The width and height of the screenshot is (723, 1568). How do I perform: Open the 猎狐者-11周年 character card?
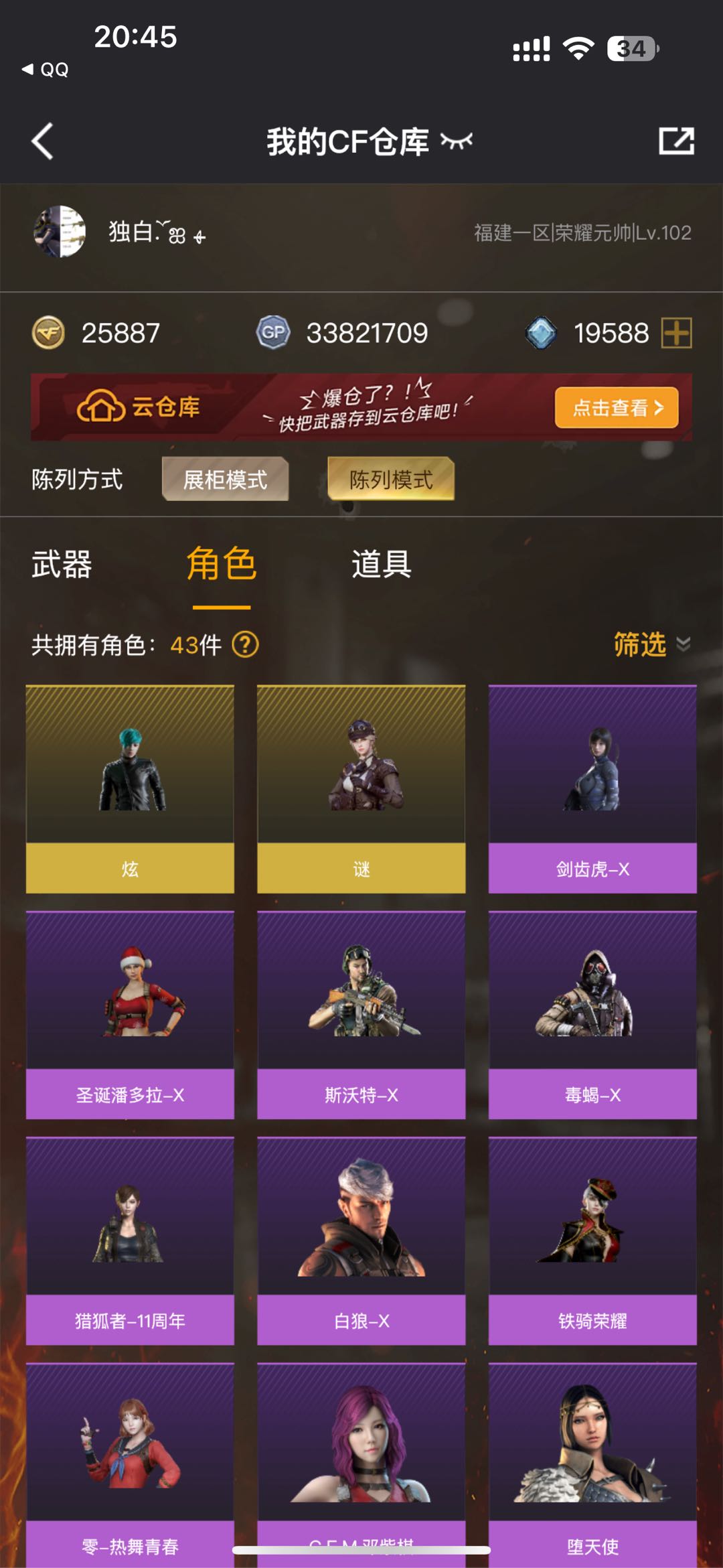coord(130,1240)
